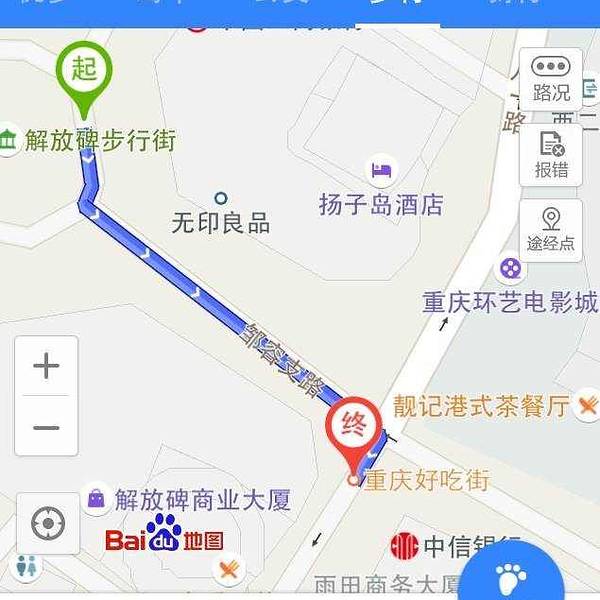
Task: Toggle the 路况 traffic layer
Action: [550, 78]
